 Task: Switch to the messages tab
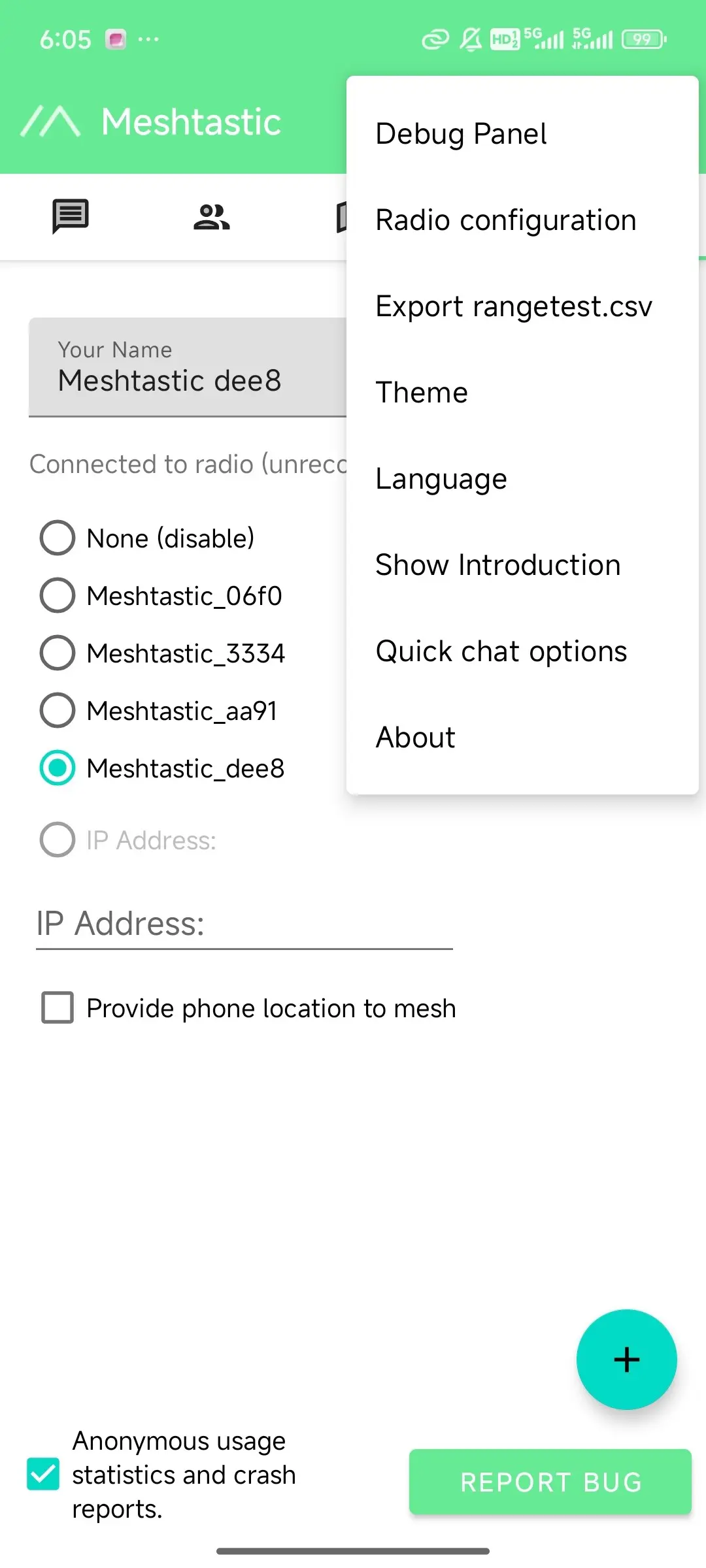[x=71, y=217]
